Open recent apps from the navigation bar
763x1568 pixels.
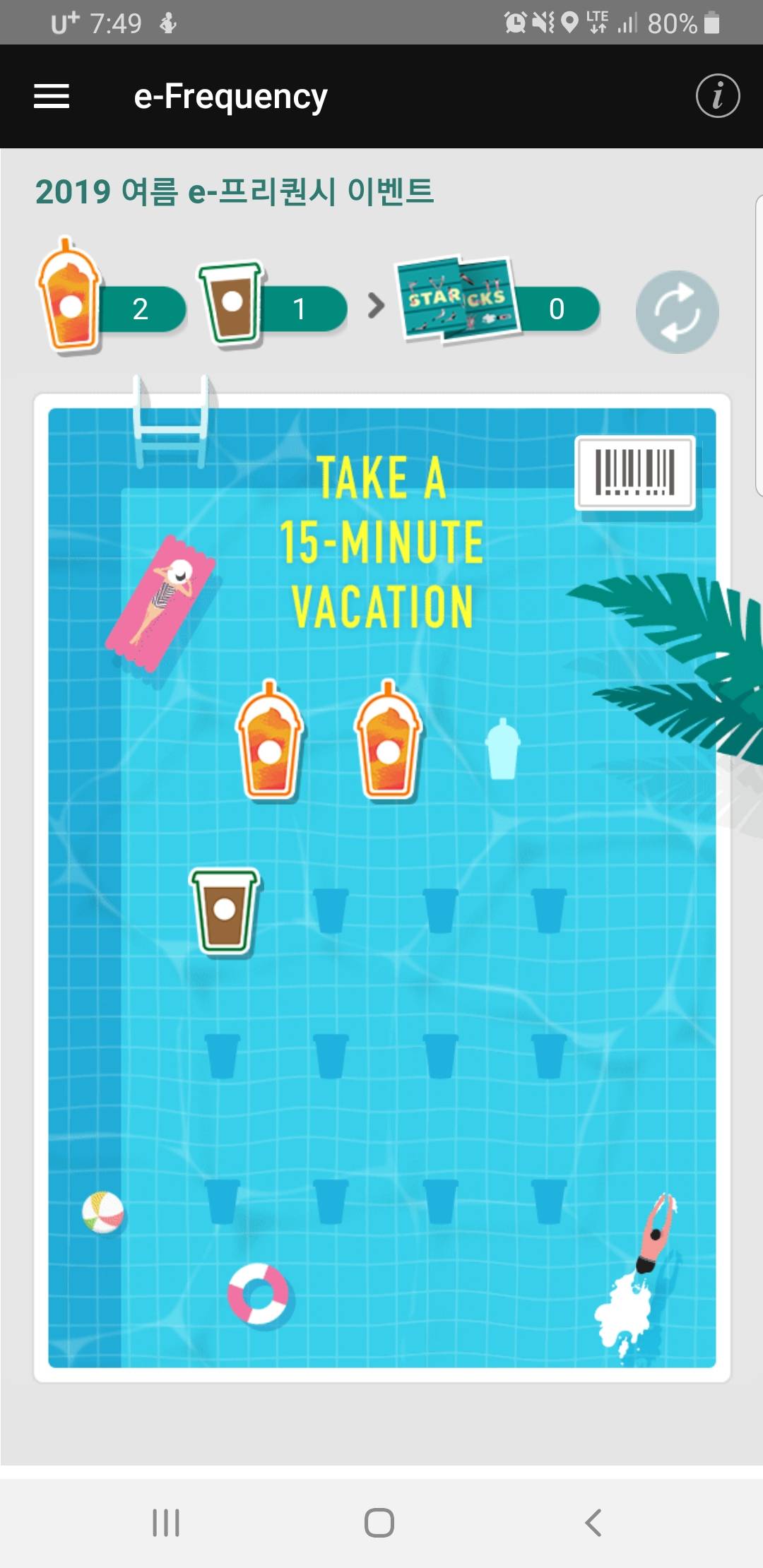[x=166, y=1522]
